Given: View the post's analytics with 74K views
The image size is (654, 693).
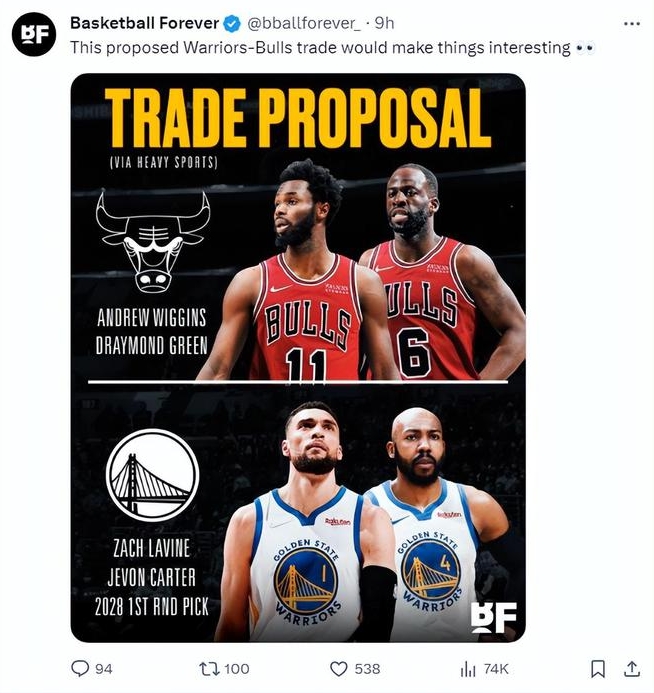Looking at the screenshot, I should pos(468,668).
